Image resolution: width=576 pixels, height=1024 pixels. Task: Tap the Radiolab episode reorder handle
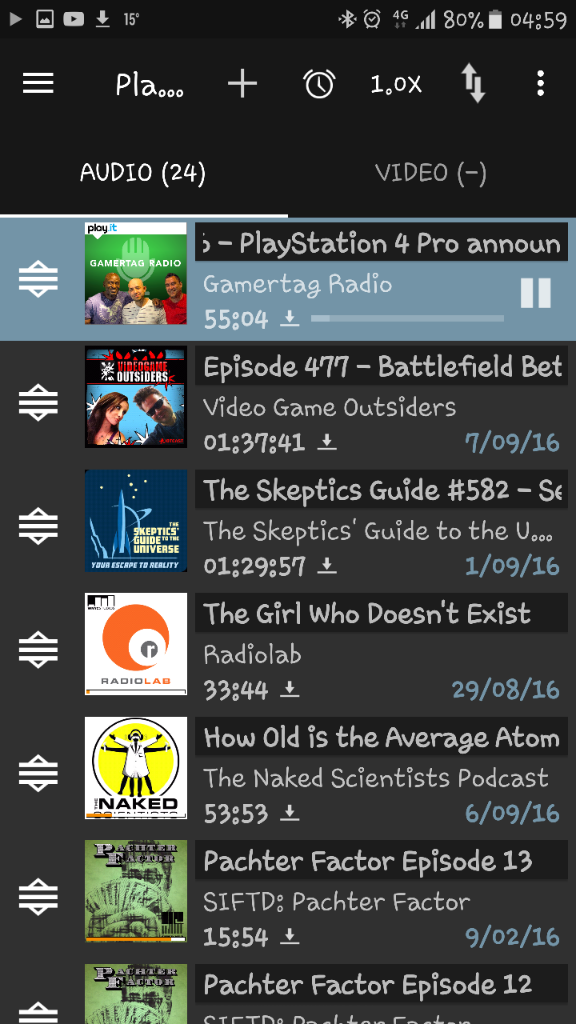pyautogui.click(x=38, y=649)
